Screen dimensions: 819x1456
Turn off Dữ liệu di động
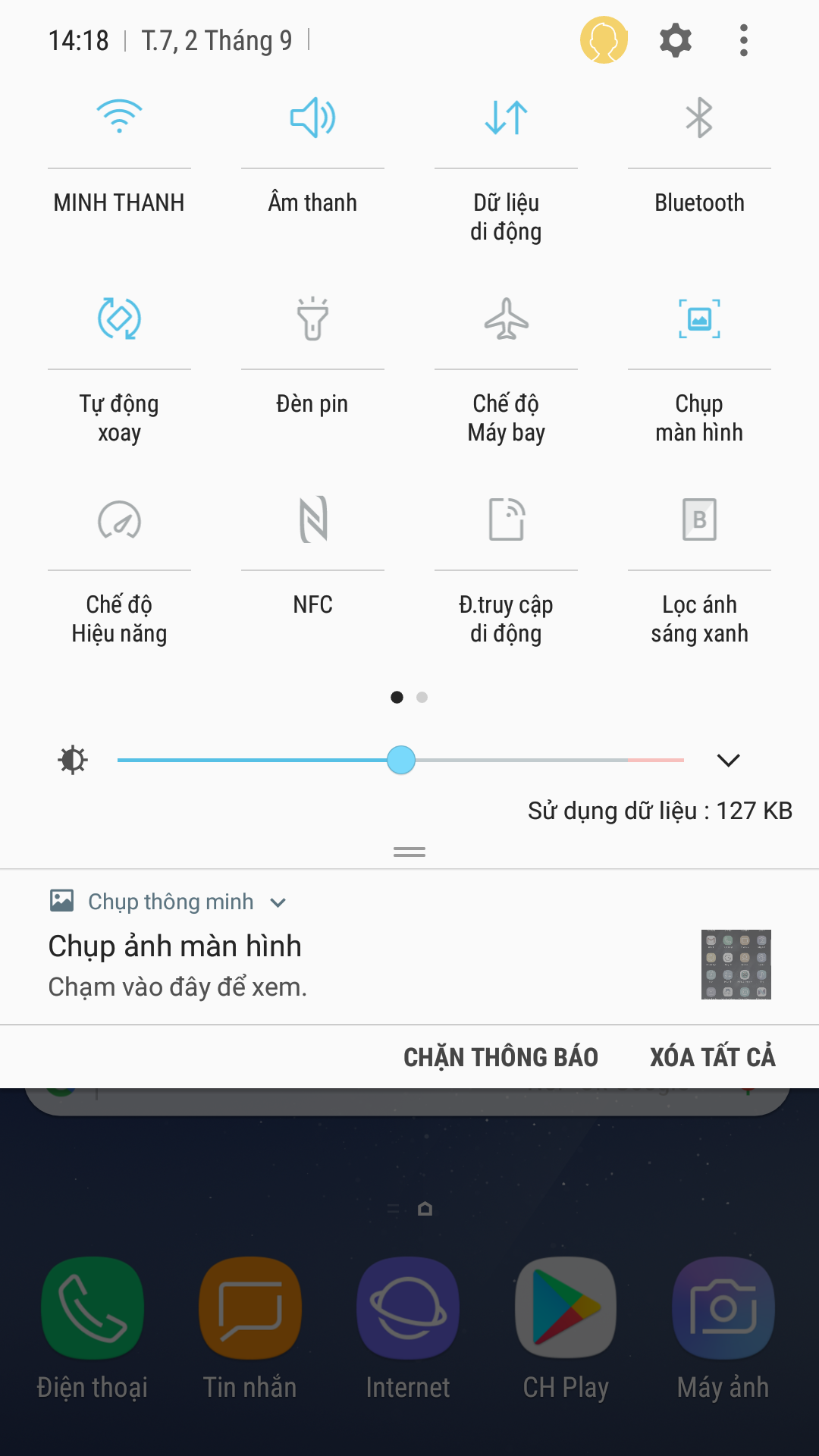click(x=506, y=118)
